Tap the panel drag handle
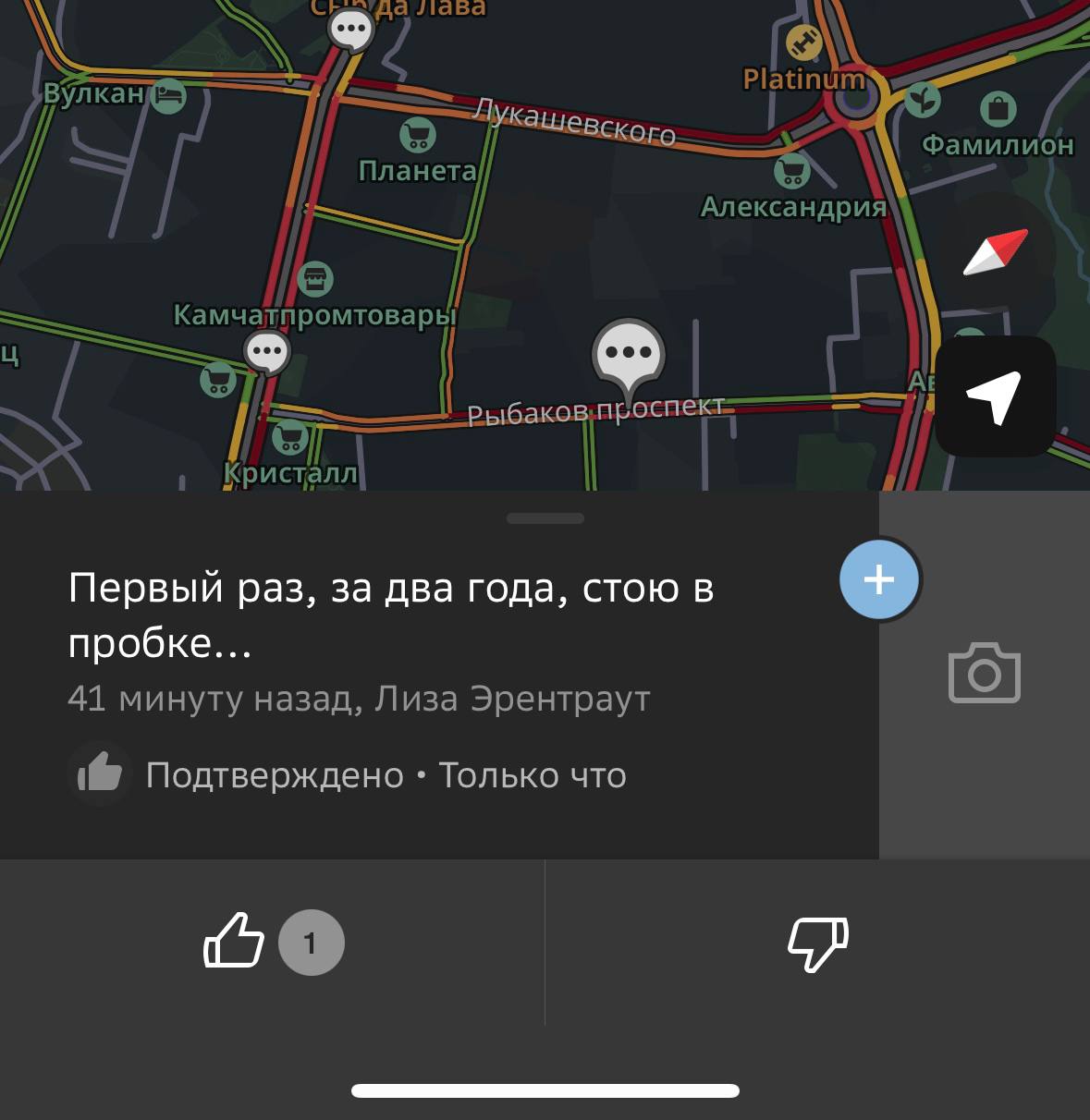1090x1120 pixels. 545,518
